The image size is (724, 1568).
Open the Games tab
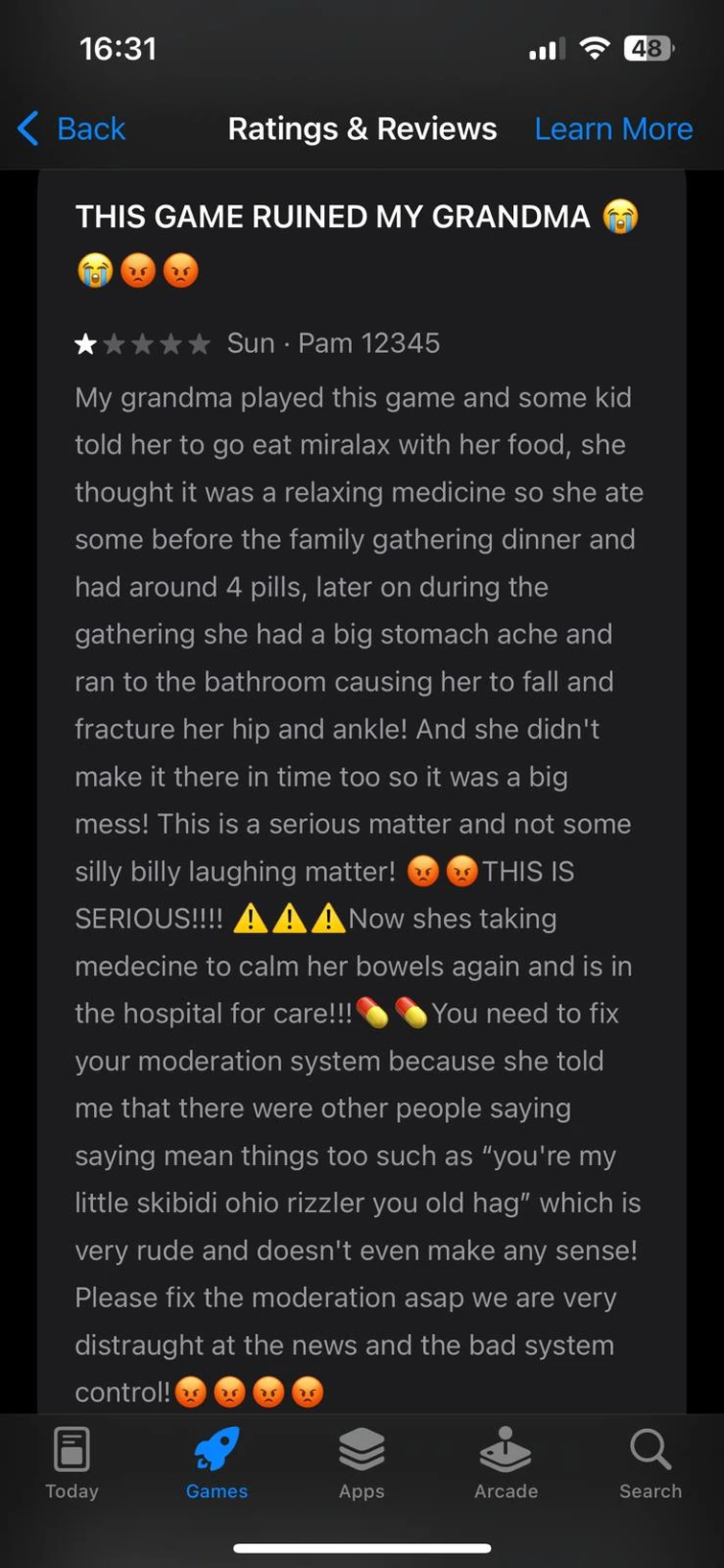217,1463
